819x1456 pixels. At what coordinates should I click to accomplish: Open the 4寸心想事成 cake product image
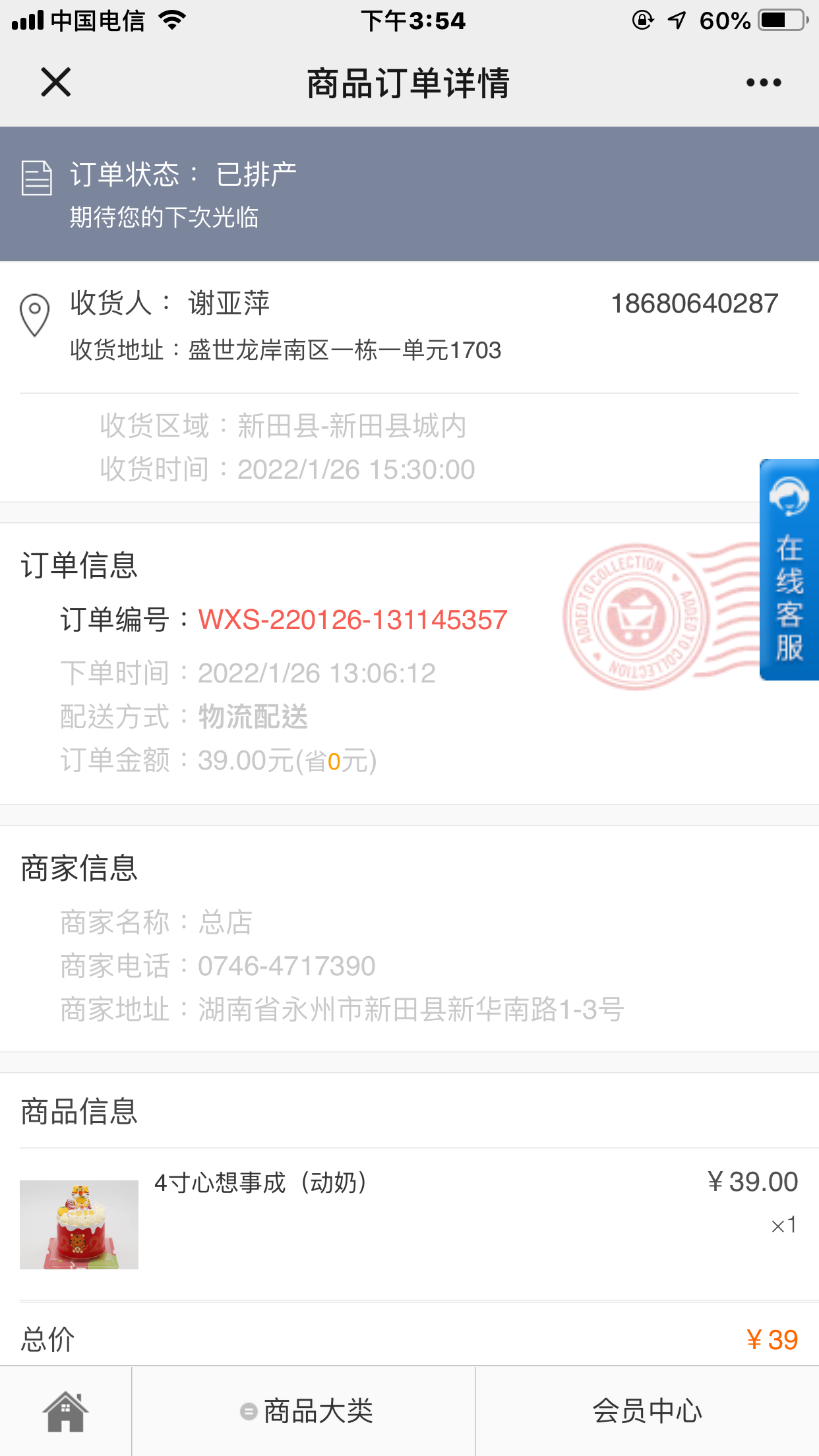pos(79,1225)
